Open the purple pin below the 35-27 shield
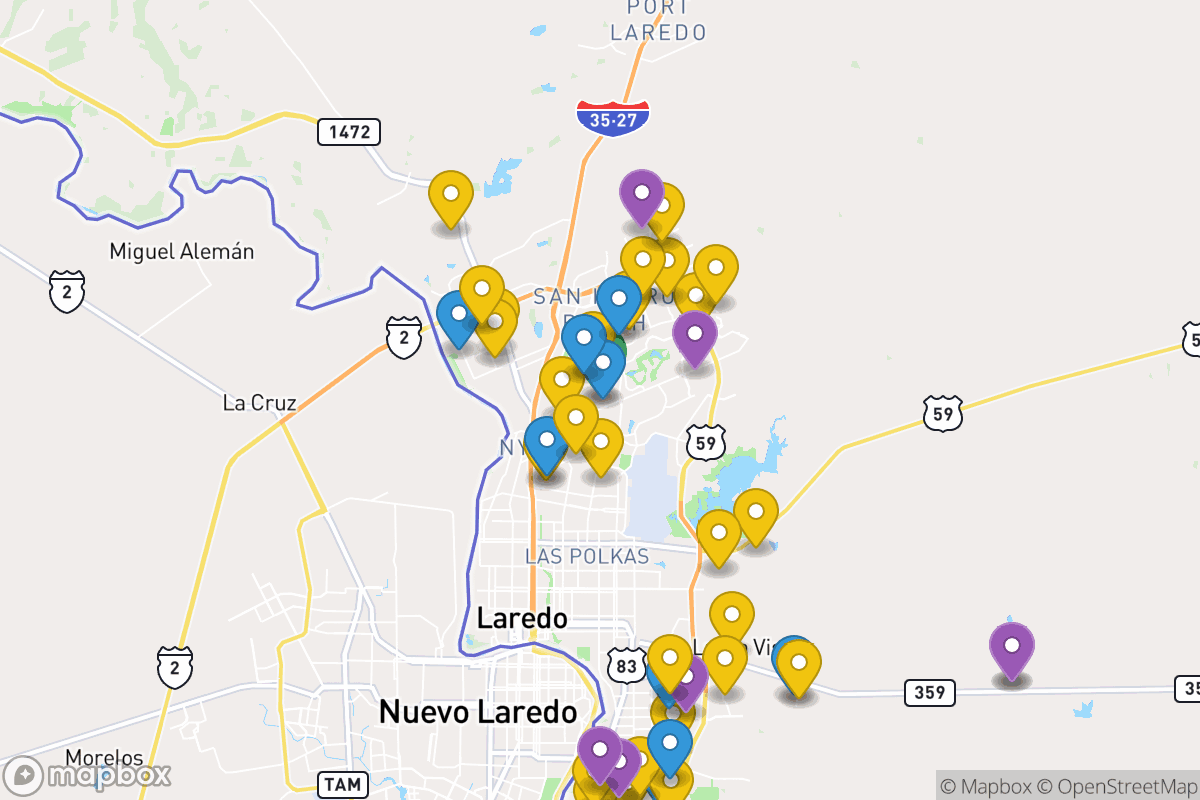 [x=642, y=195]
